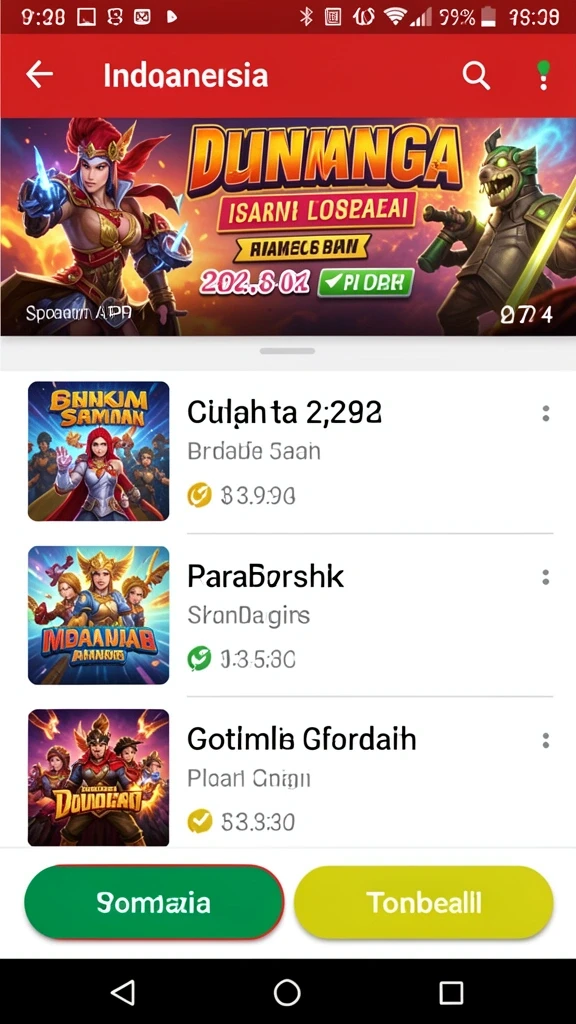
Task: Show more options for Culahta 2;292
Action: point(545,413)
